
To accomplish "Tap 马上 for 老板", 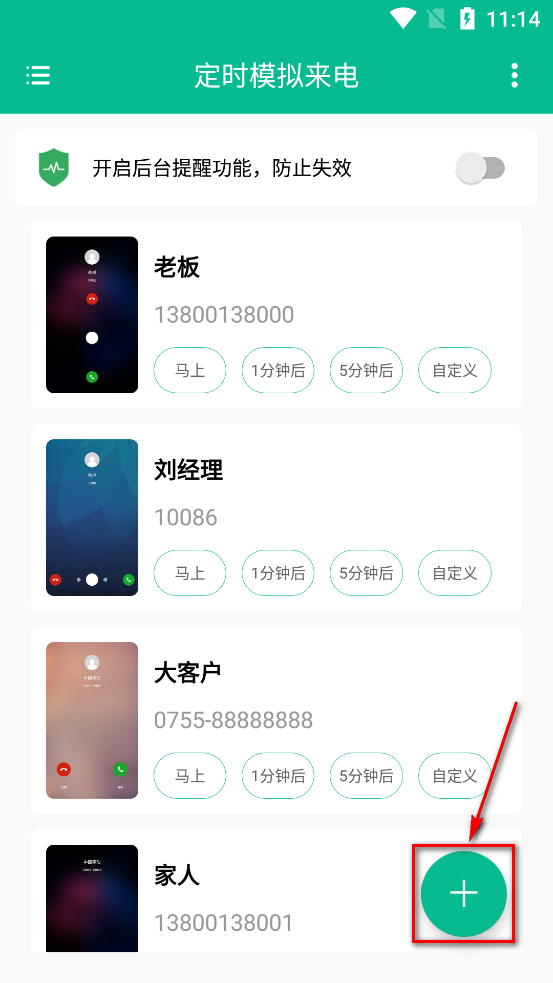I will (190, 370).
